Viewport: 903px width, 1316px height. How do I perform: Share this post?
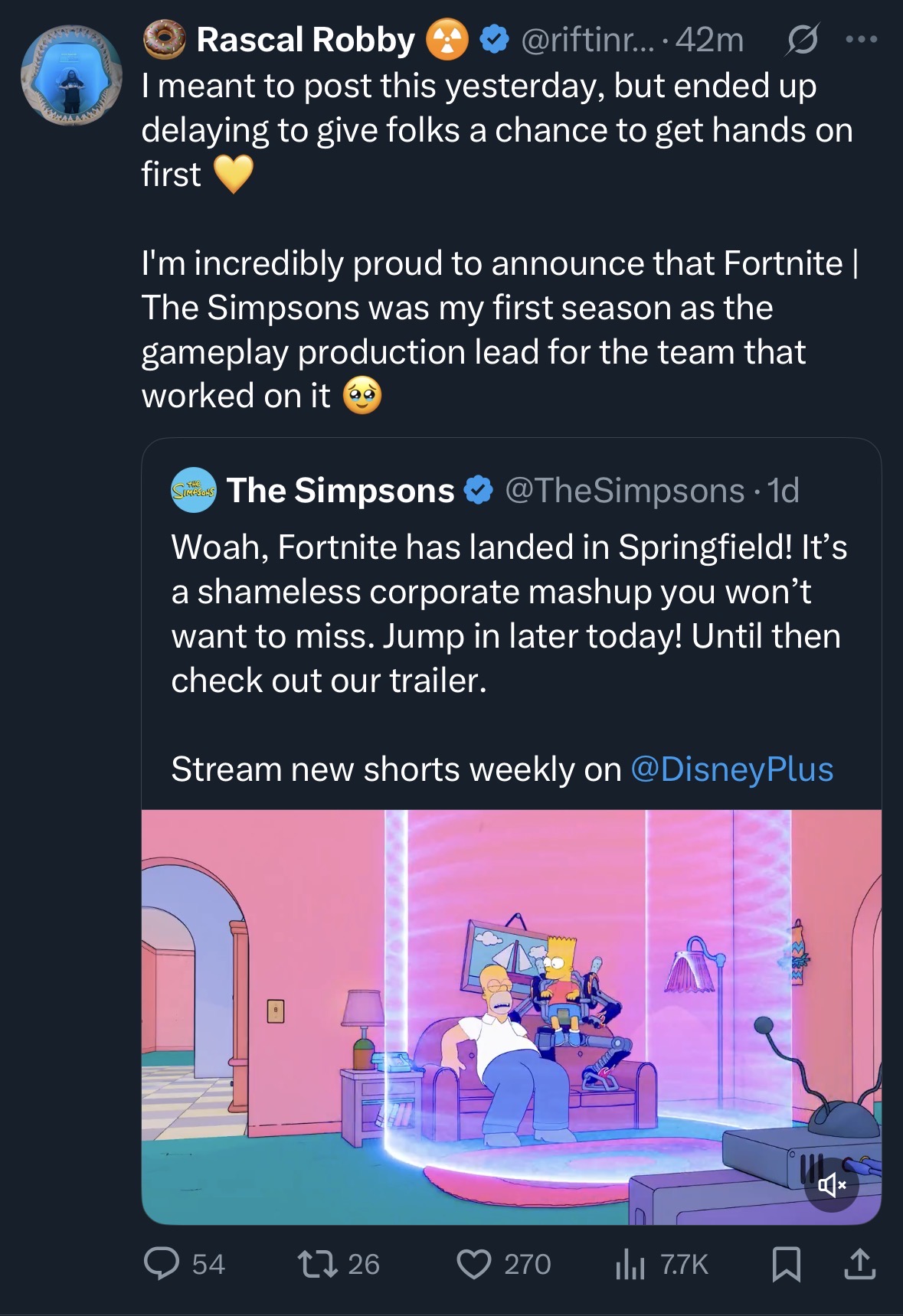pyautogui.click(x=859, y=1263)
